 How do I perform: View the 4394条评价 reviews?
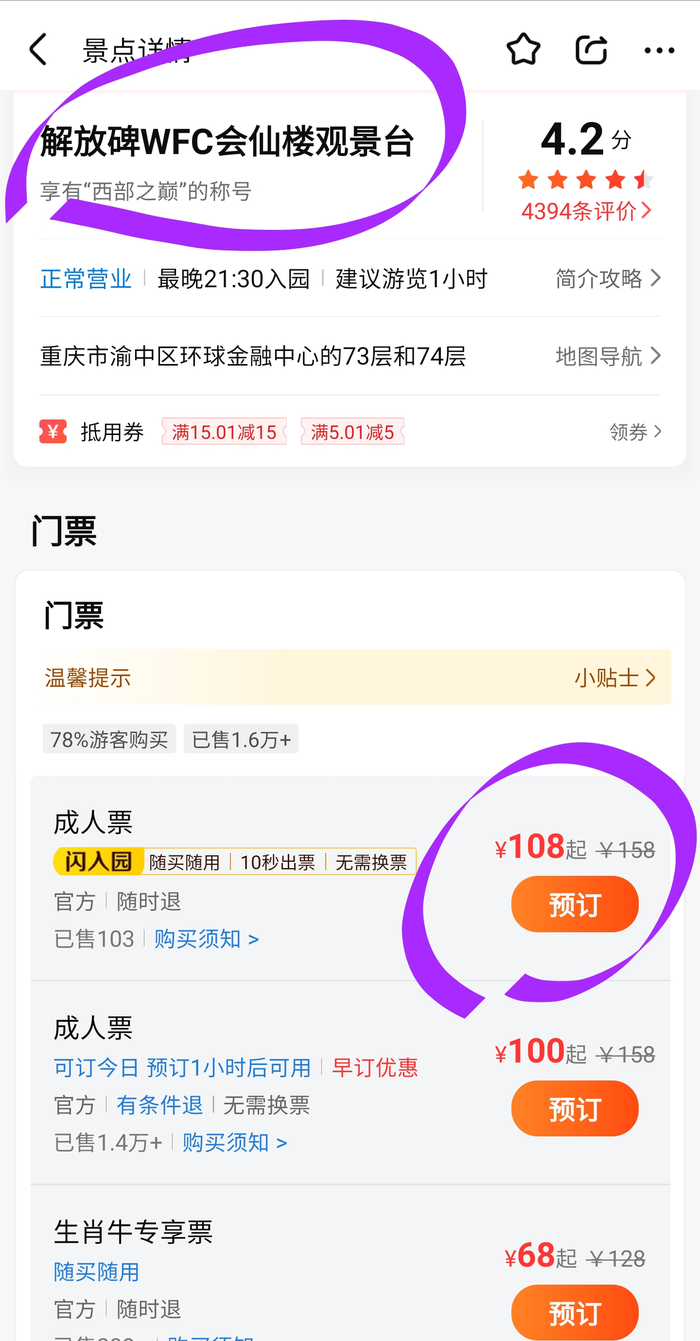pyautogui.click(x=586, y=211)
